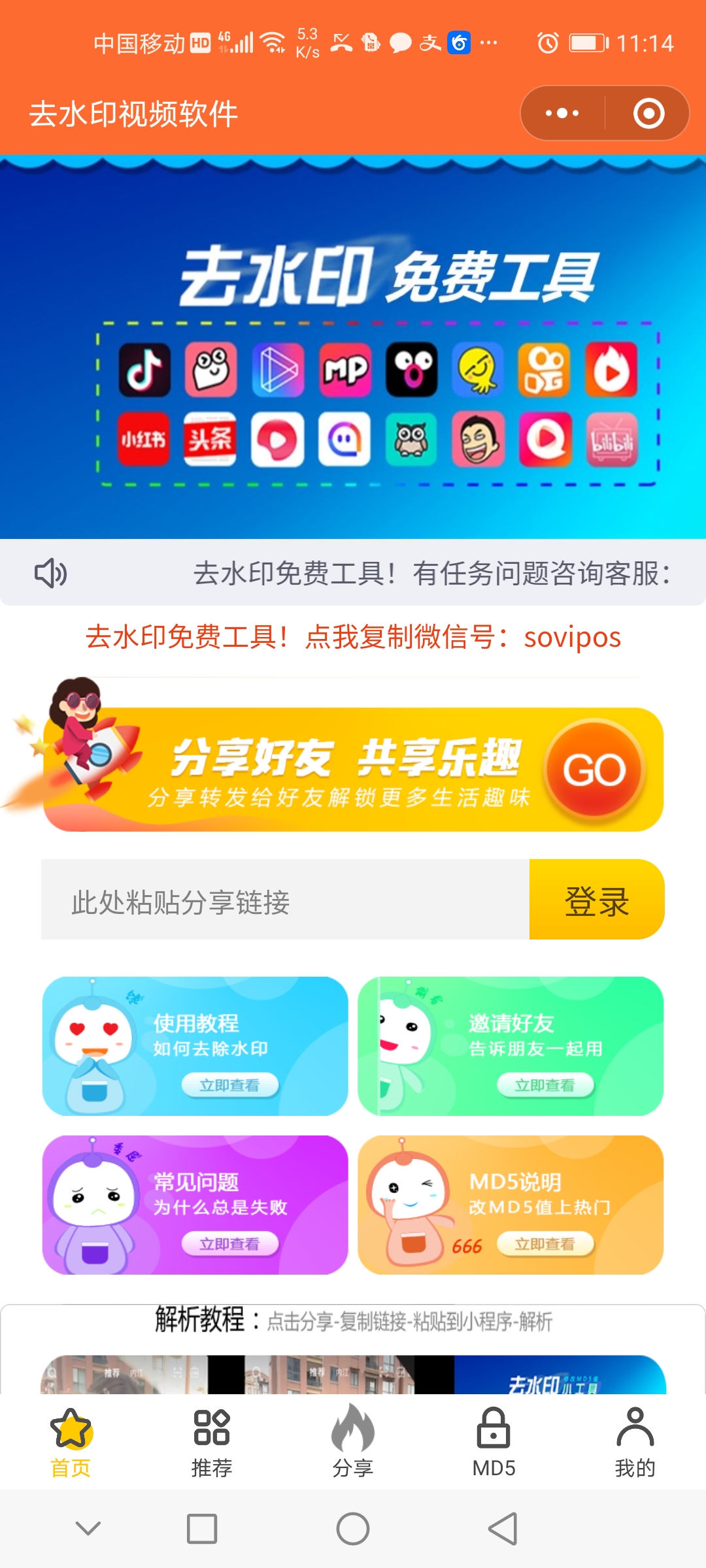Image resolution: width=706 pixels, height=1568 pixels.
Task: Select the 我的 tab
Action: tap(635, 1443)
